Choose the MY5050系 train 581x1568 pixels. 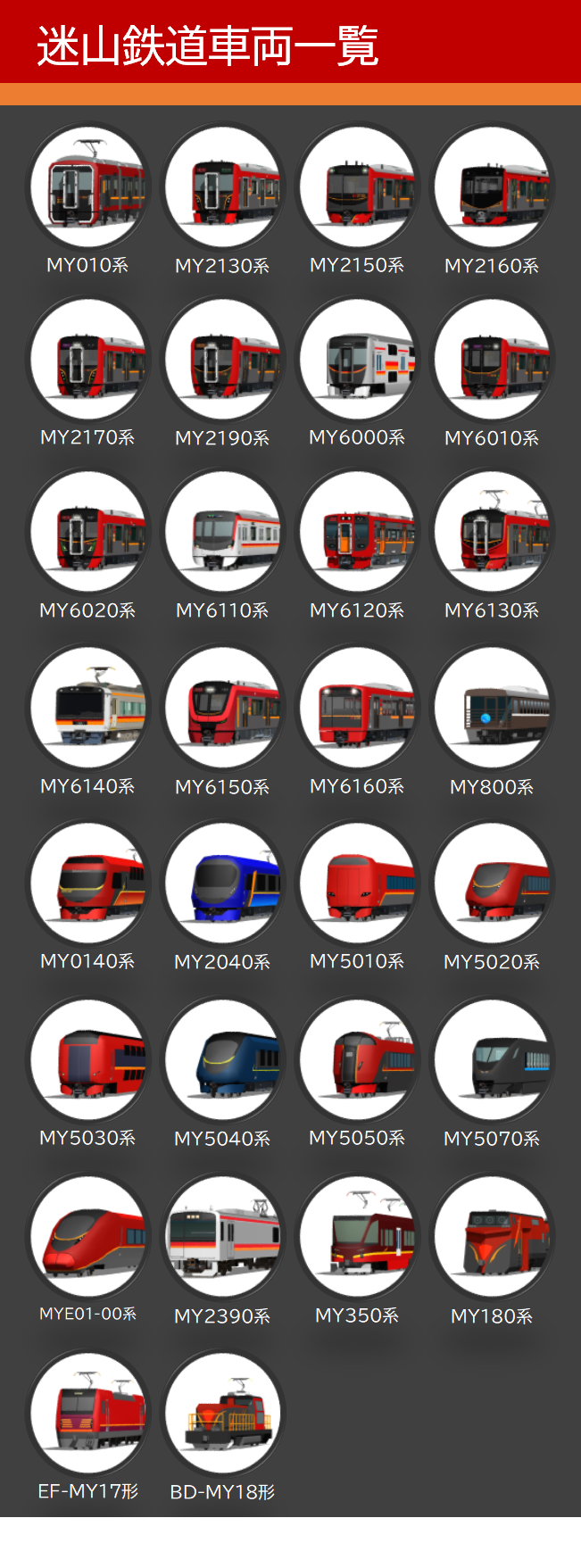(357, 1059)
